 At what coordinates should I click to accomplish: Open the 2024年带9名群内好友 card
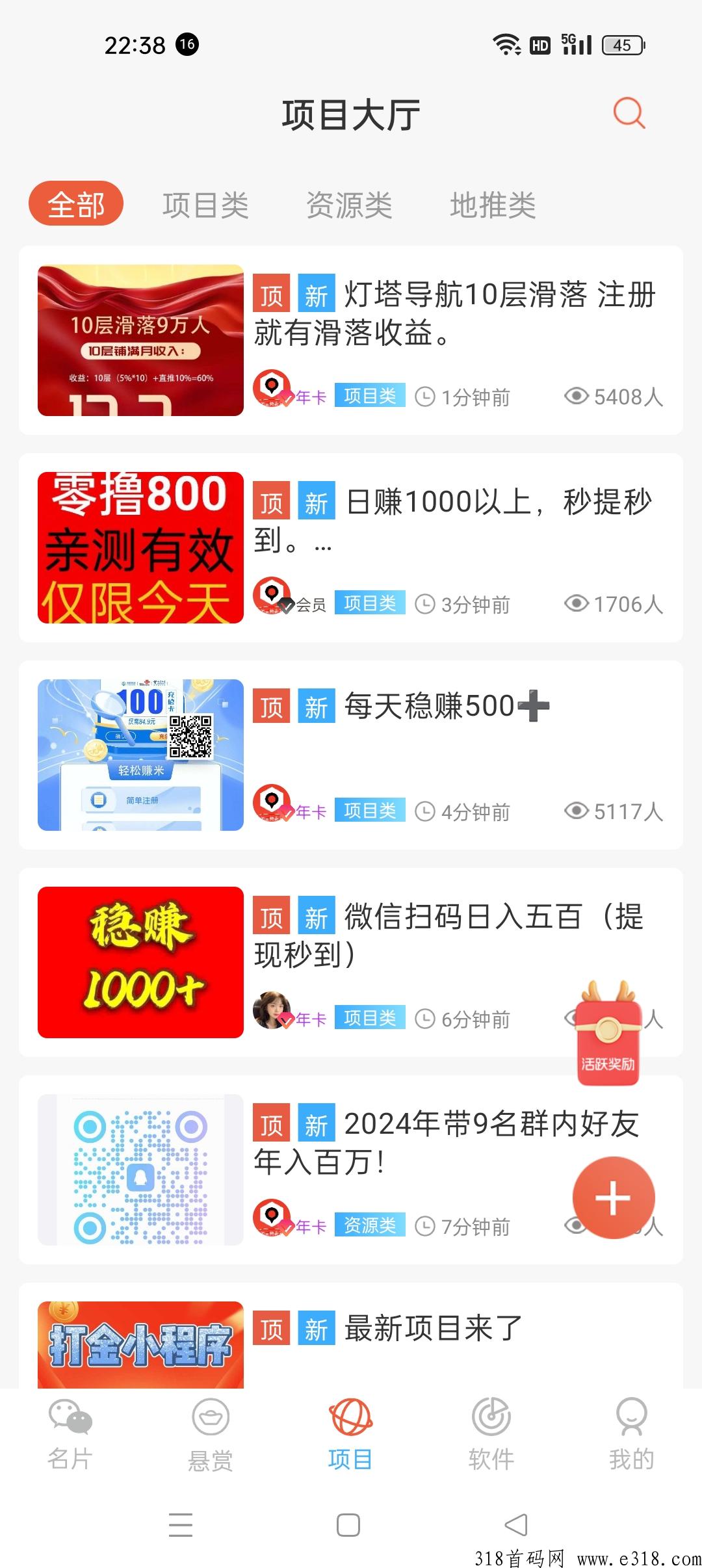click(351, 1169)
